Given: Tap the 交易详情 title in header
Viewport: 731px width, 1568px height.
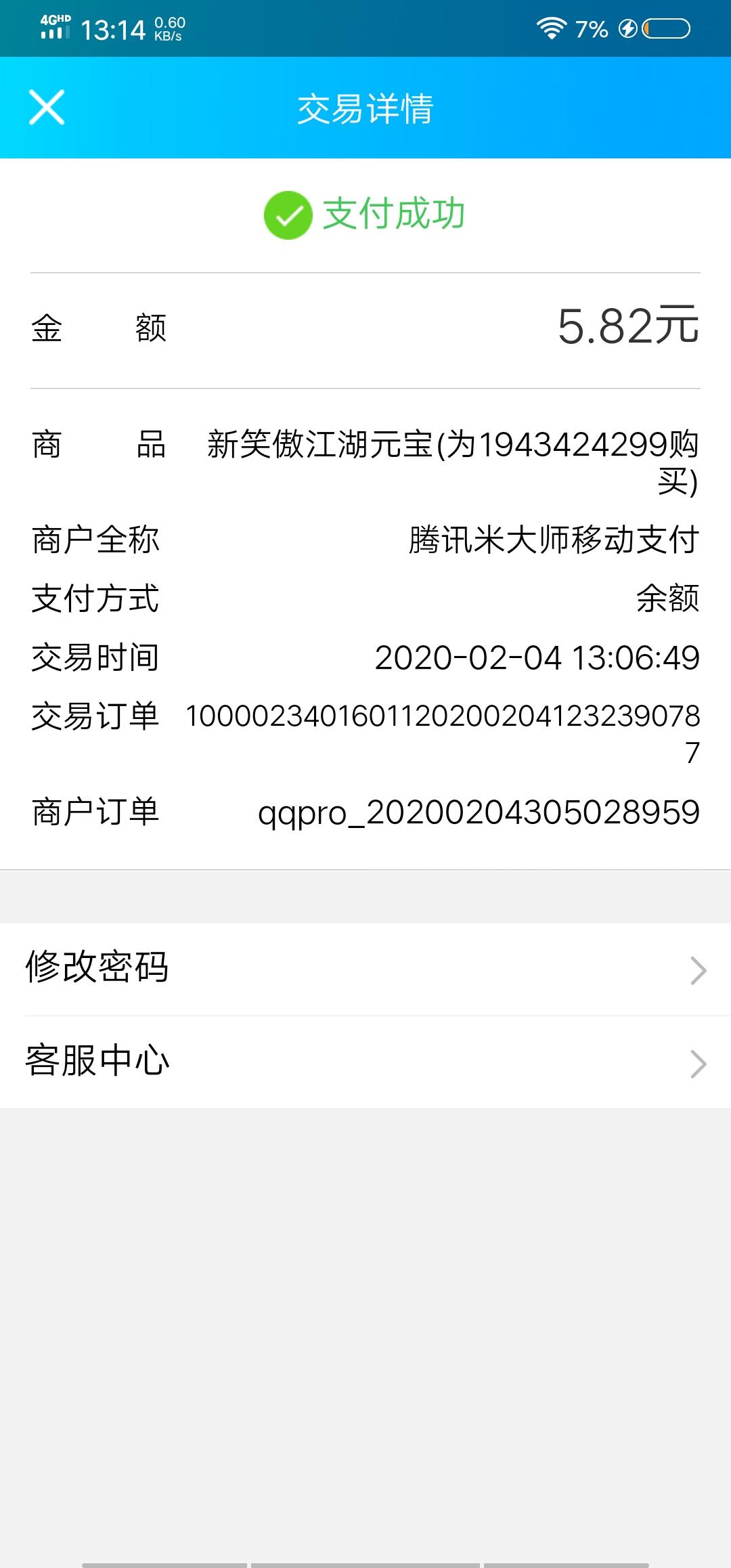Looking at the screenshot, I should (x=365, y=111).
